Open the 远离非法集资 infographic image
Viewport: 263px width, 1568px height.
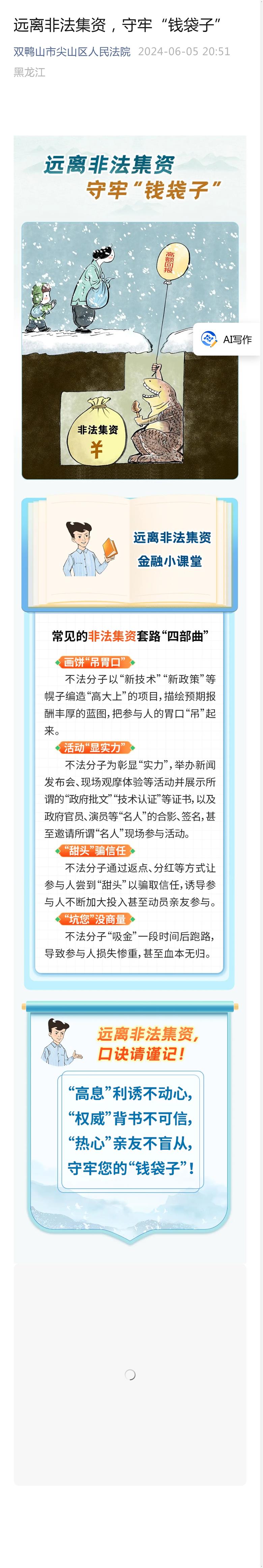coord(130,670)
